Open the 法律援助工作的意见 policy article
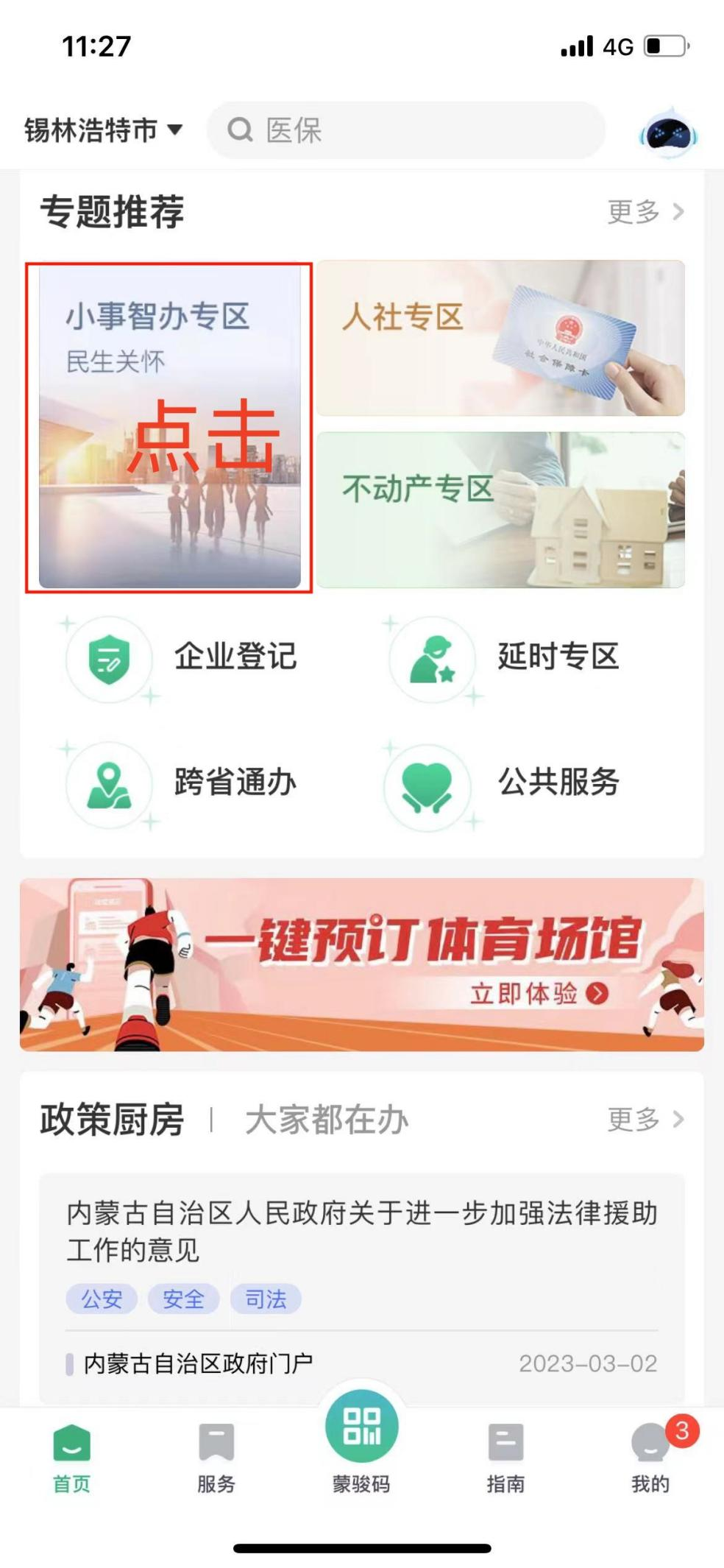Screen dimensions: 724x1568 361,1231
